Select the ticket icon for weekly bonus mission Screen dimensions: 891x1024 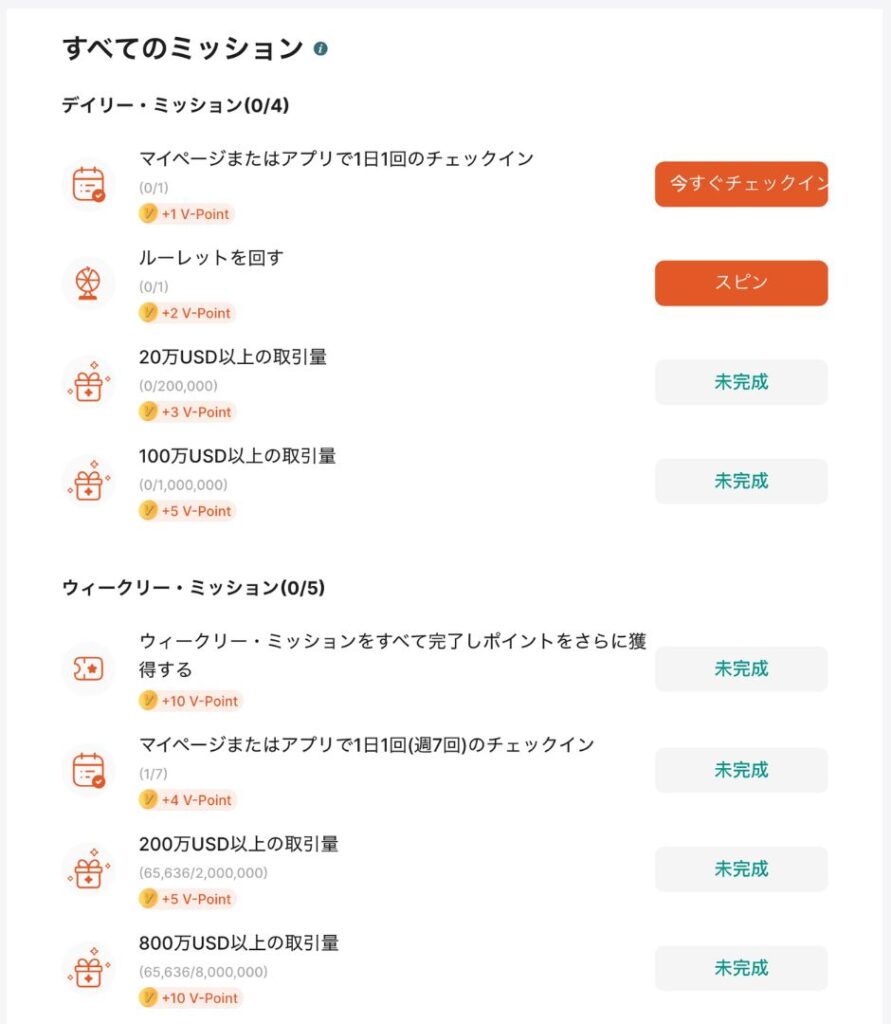(88, 668)
